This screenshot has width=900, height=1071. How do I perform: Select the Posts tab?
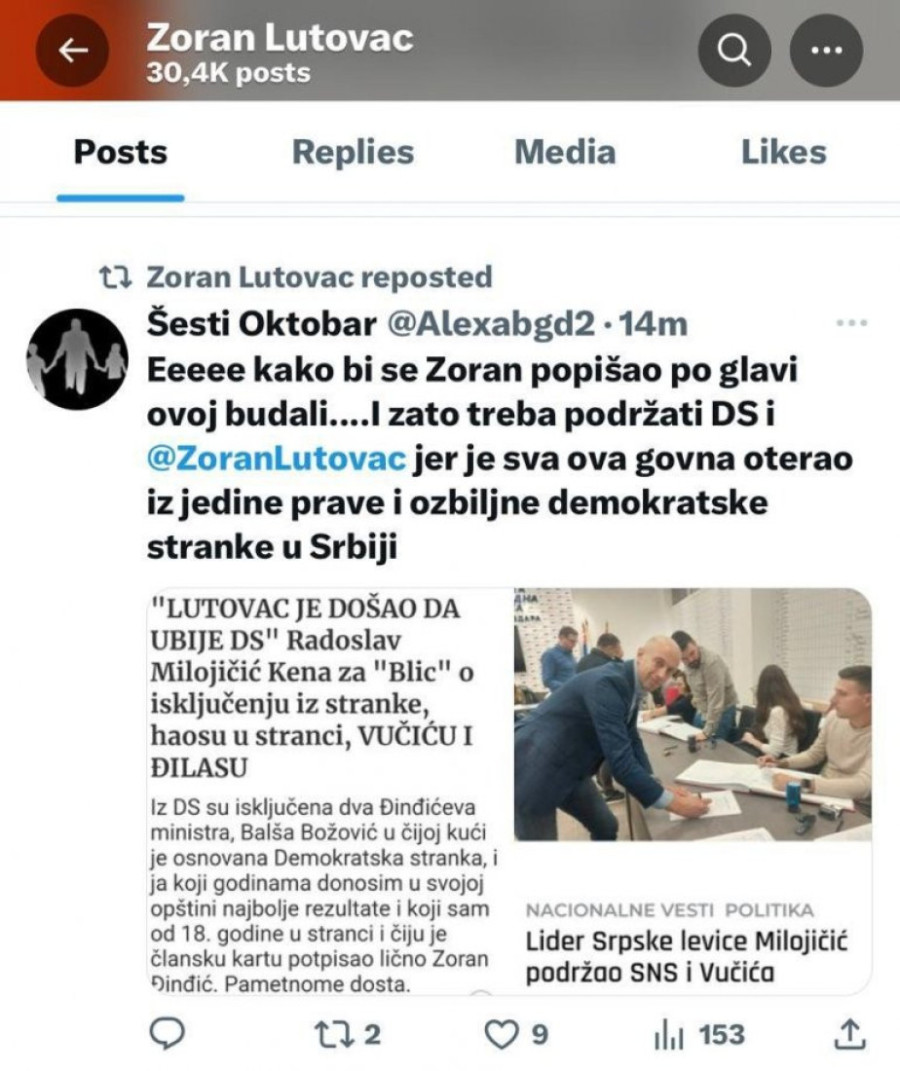click(x=121, y=153)
